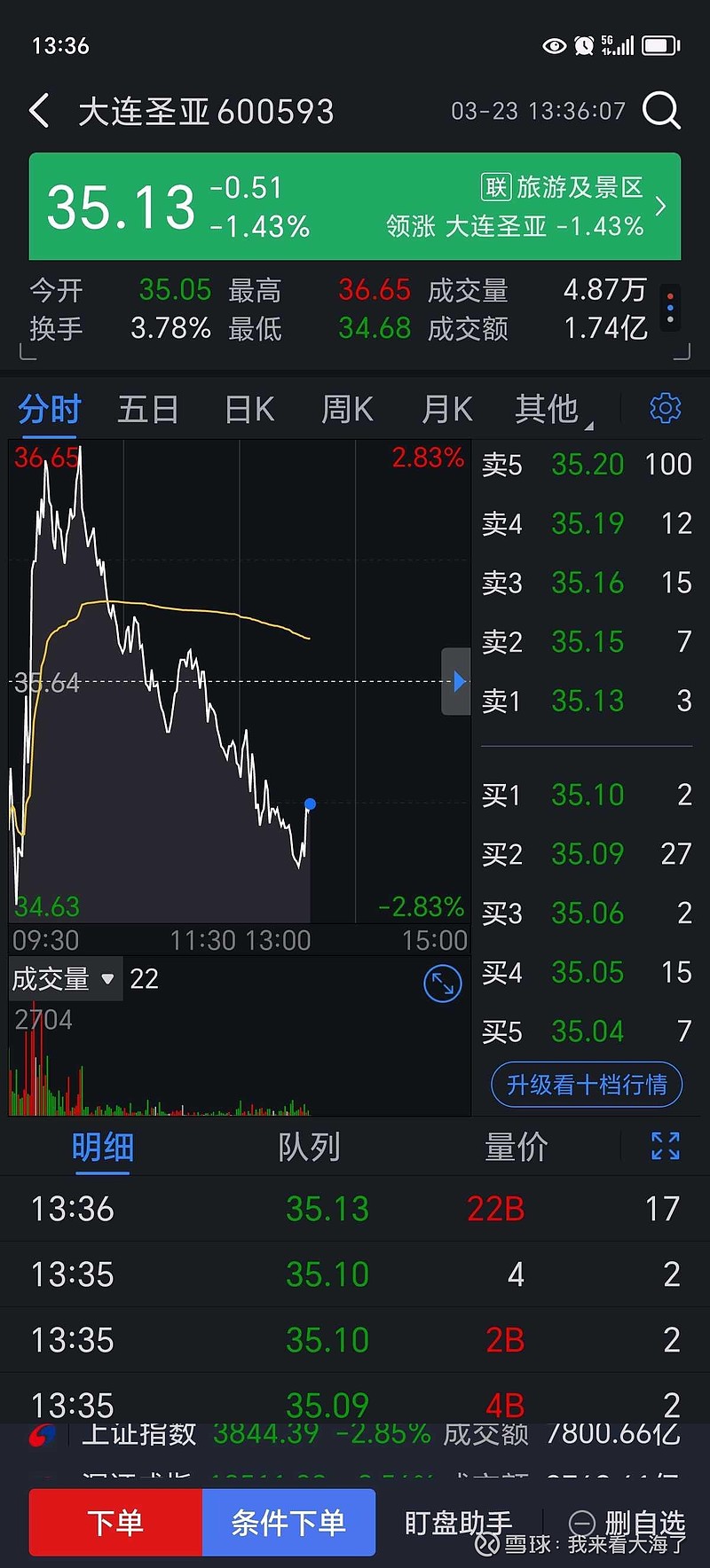710x1568 pixels.
Task: Open 条件下单 conditional order
Action: coord(289,1522)
